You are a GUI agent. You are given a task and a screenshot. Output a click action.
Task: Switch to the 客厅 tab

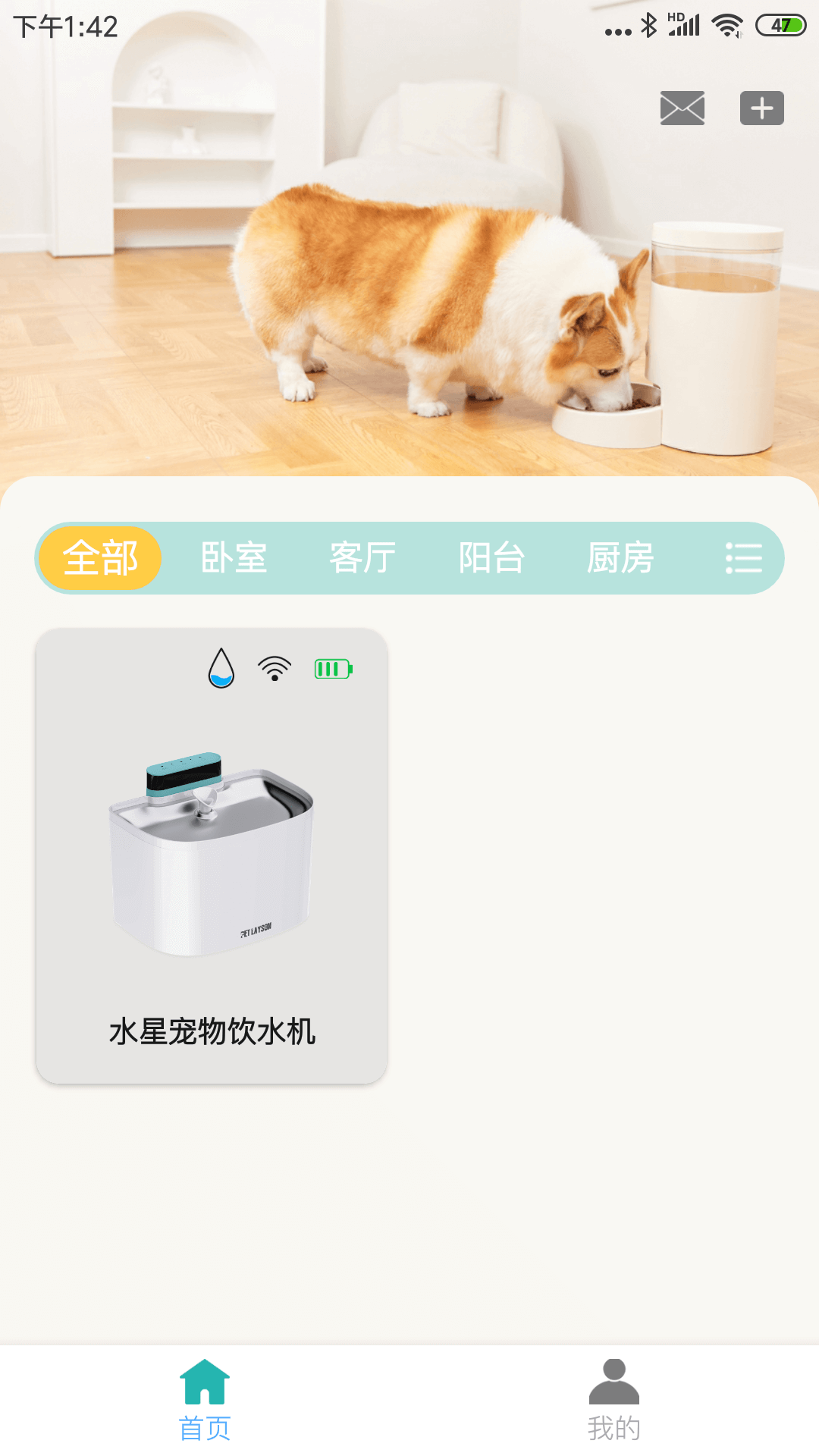click(362, 558)
